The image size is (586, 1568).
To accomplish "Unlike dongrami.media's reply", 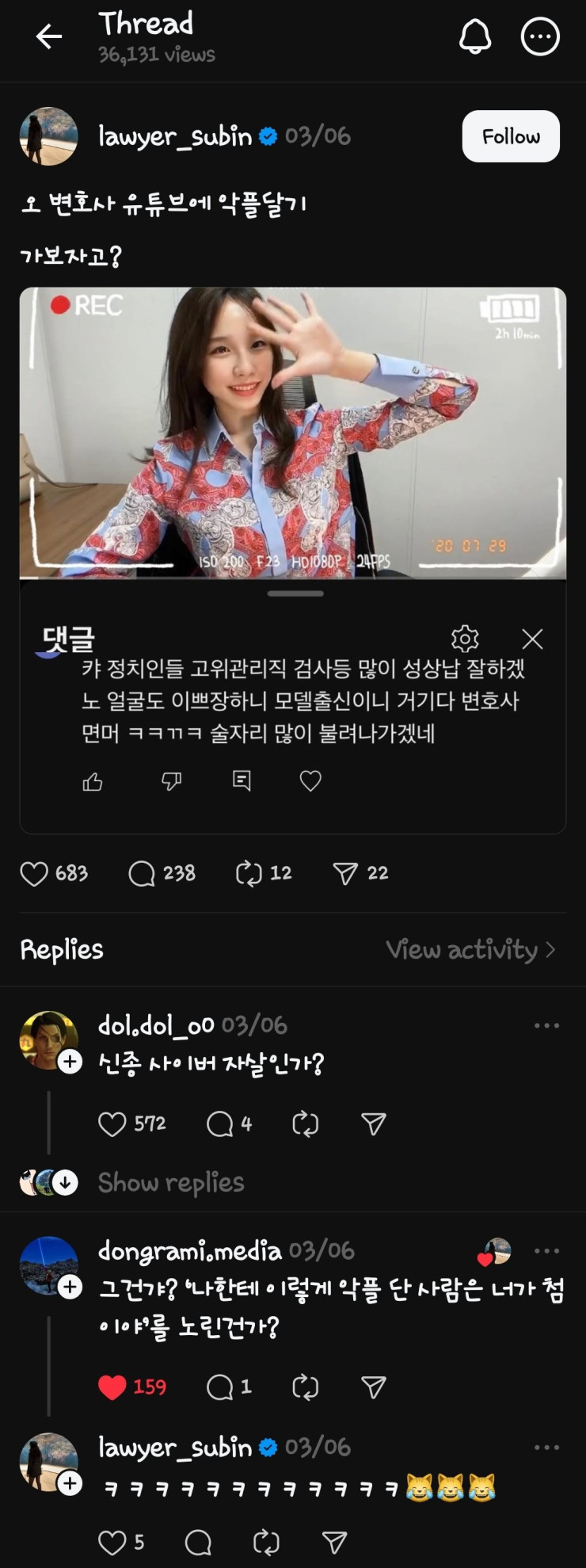I will (112, 1387).
